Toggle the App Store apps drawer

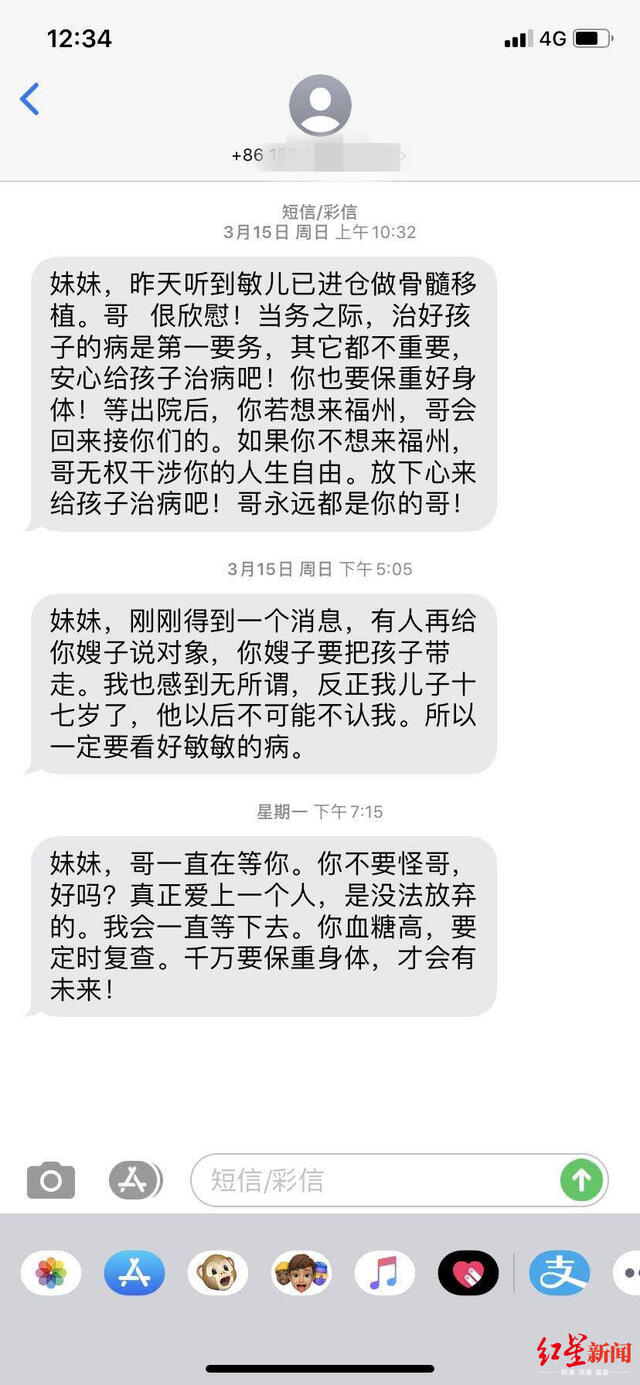click(135, 1181)
